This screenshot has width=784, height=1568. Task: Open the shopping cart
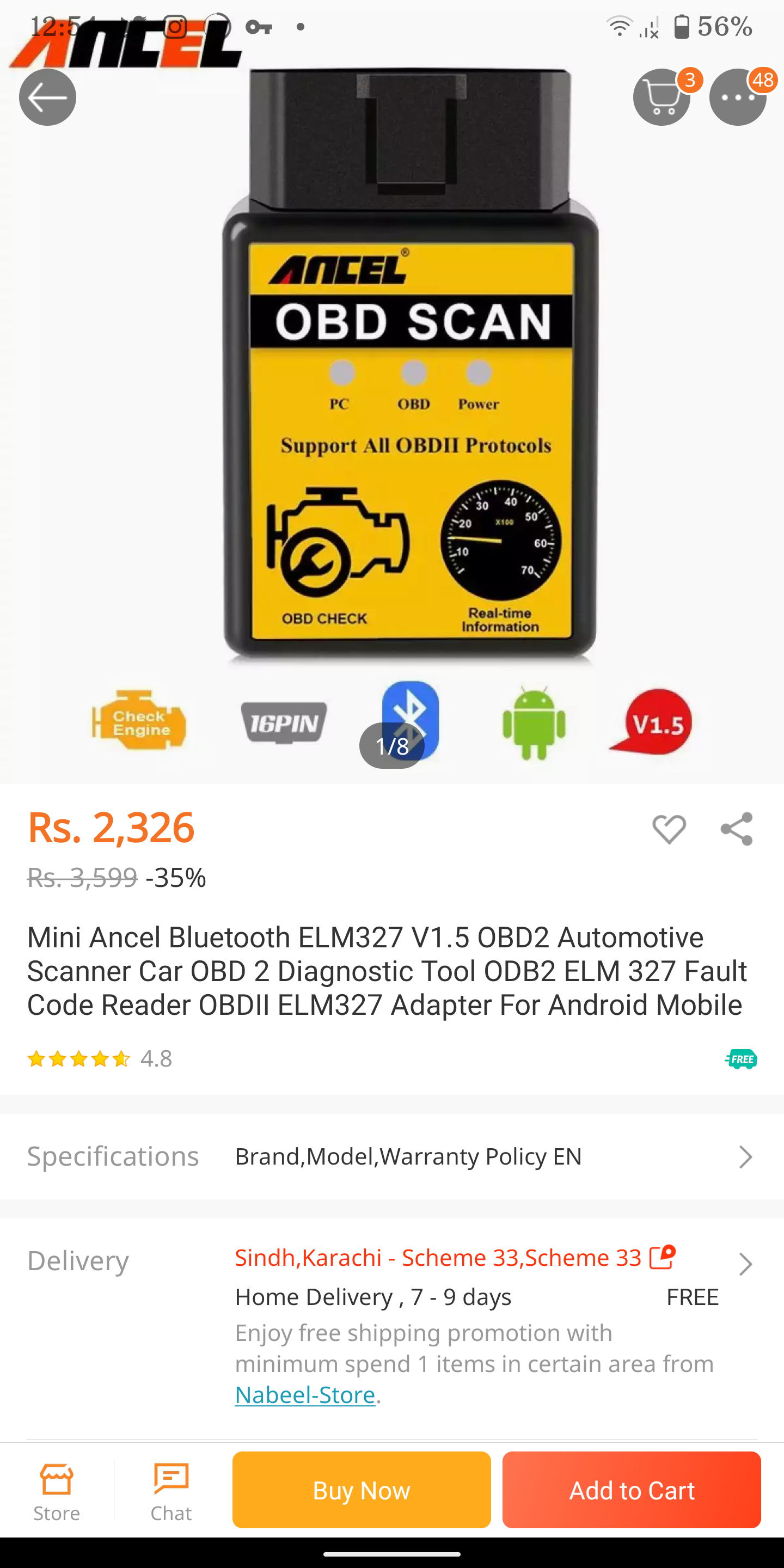click(x=661, y=97)
